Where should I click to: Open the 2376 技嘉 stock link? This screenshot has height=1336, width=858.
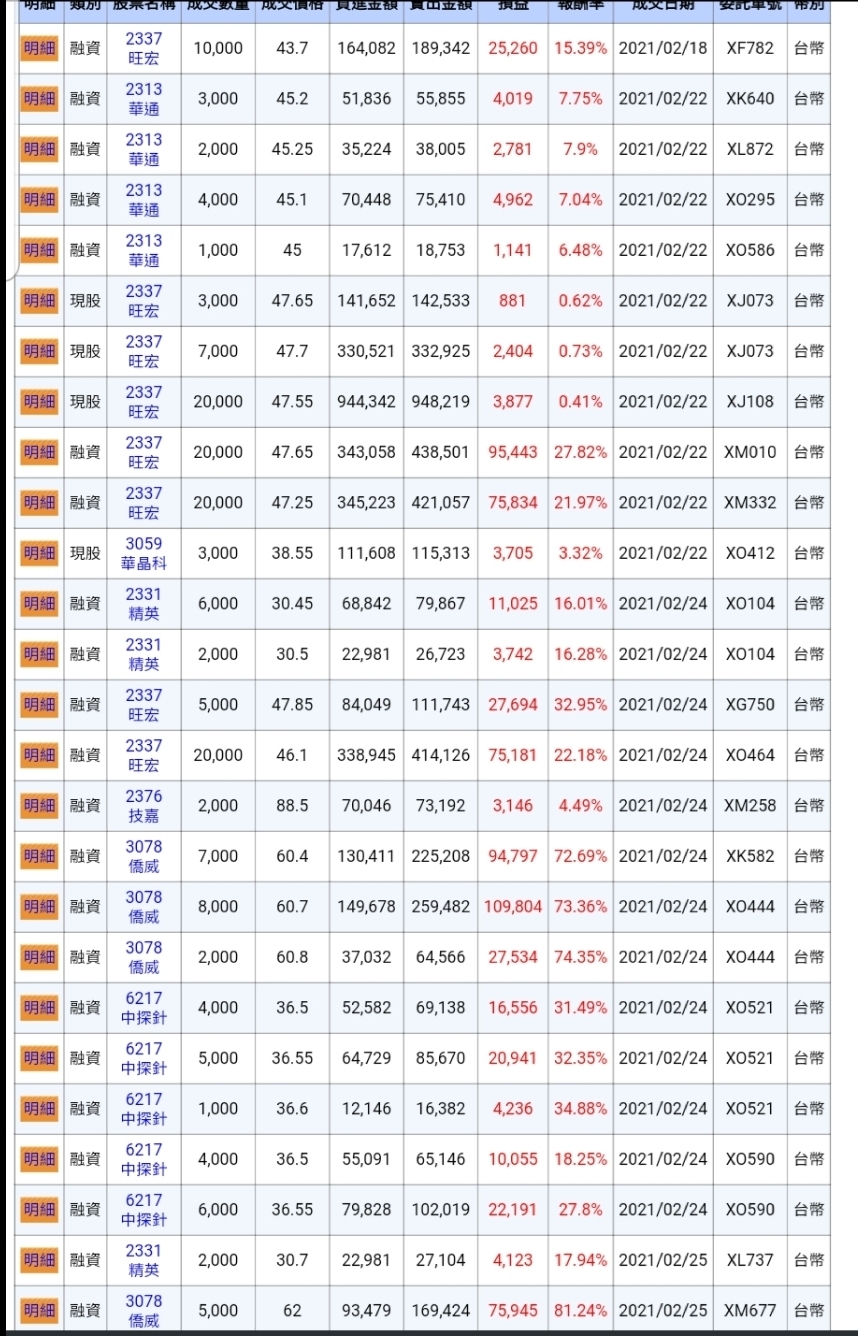(x=144, y=805)
